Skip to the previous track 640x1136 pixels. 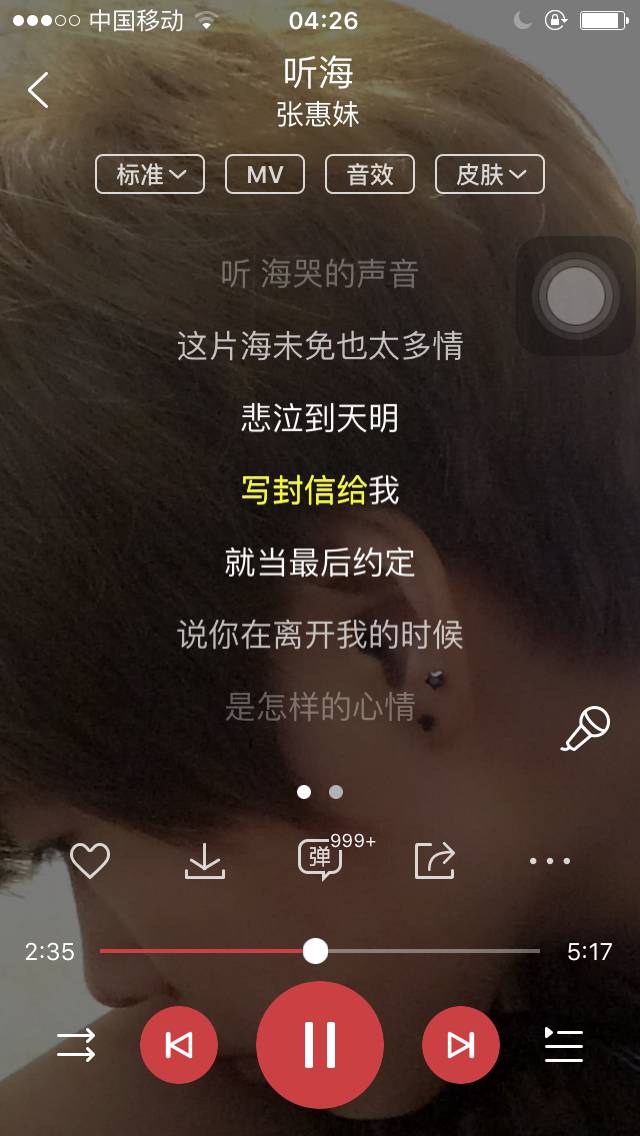(179, 1046)
